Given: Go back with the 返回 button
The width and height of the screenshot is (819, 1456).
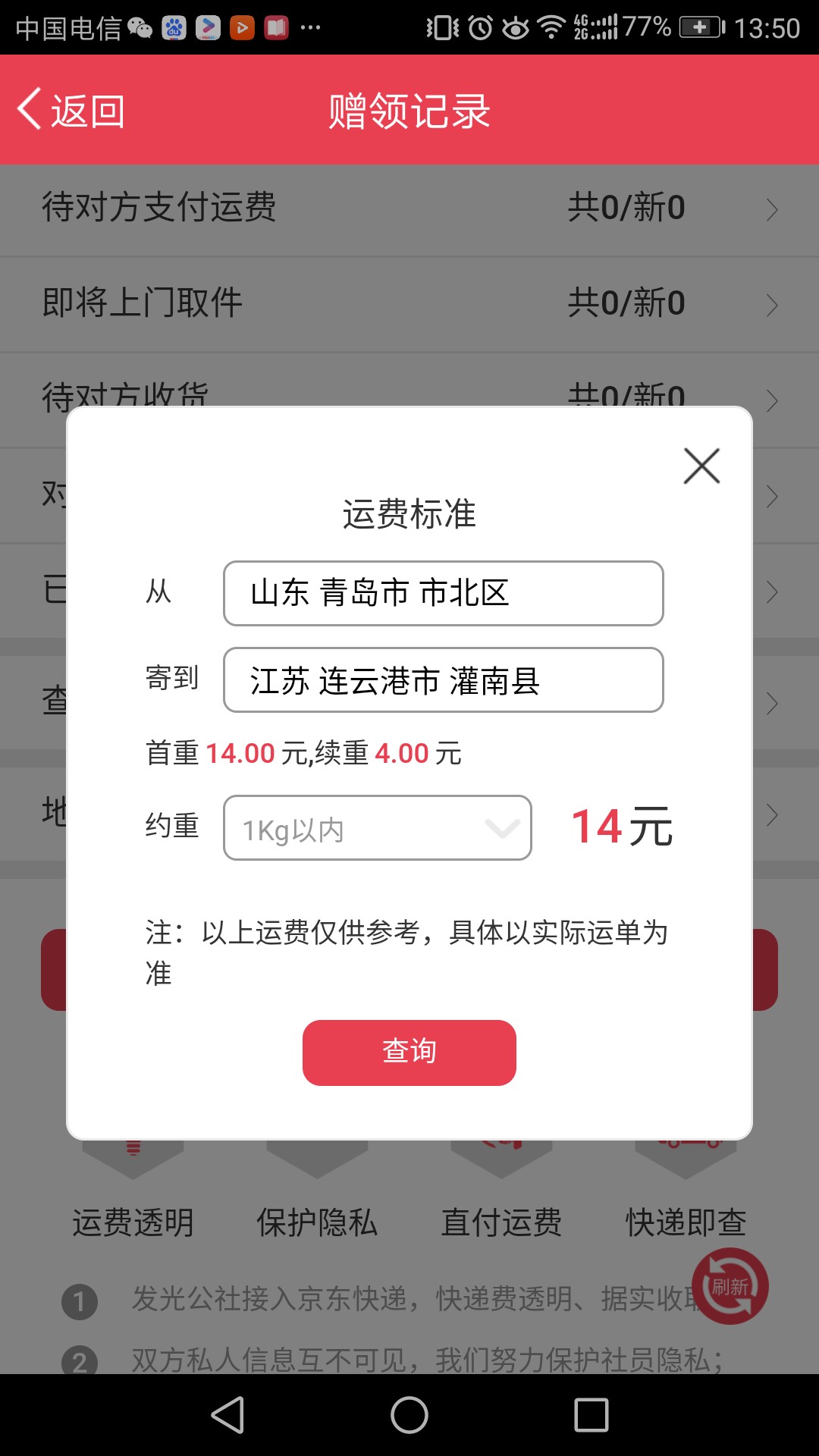Looking at the screenshot, I should pos(71,111).
